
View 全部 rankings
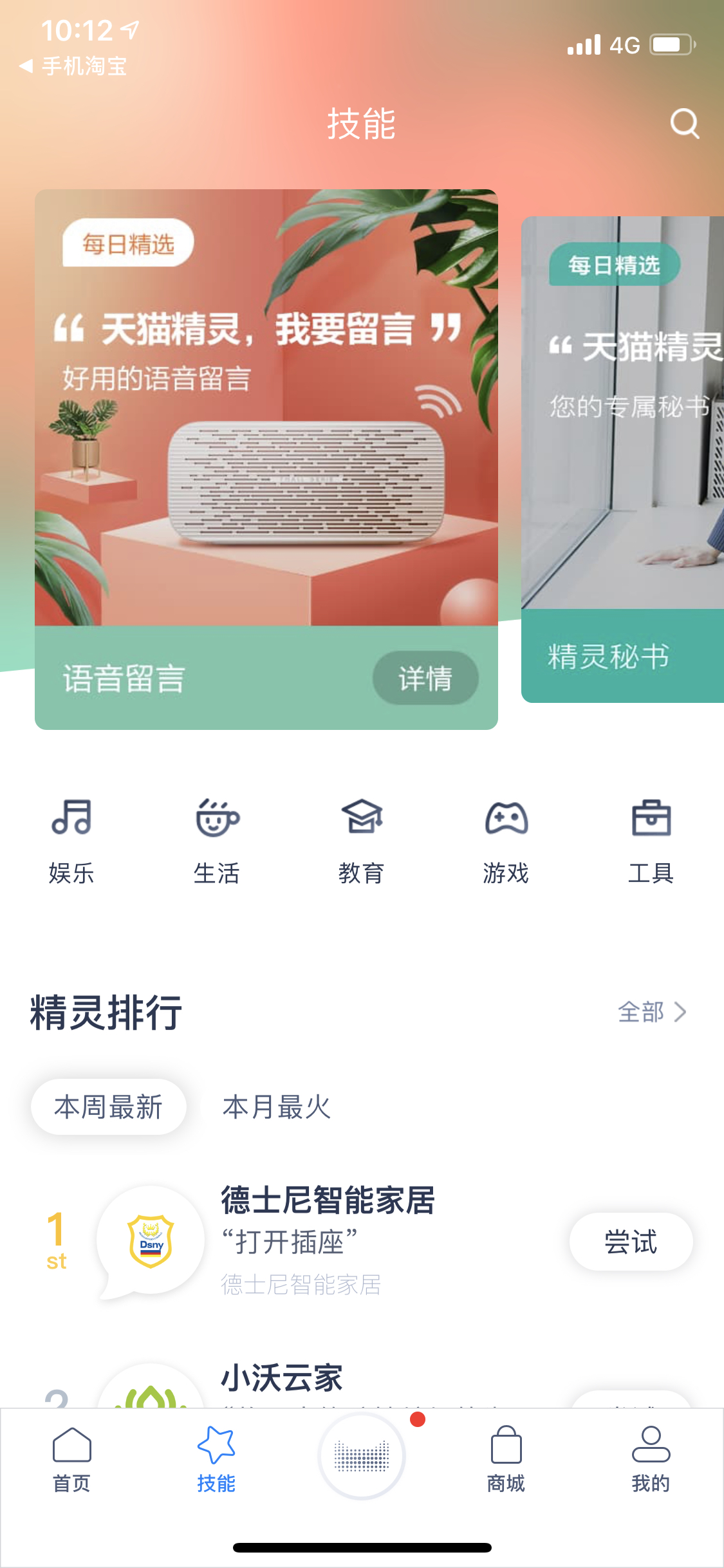pyautogui.click(x=652, y=1012)
